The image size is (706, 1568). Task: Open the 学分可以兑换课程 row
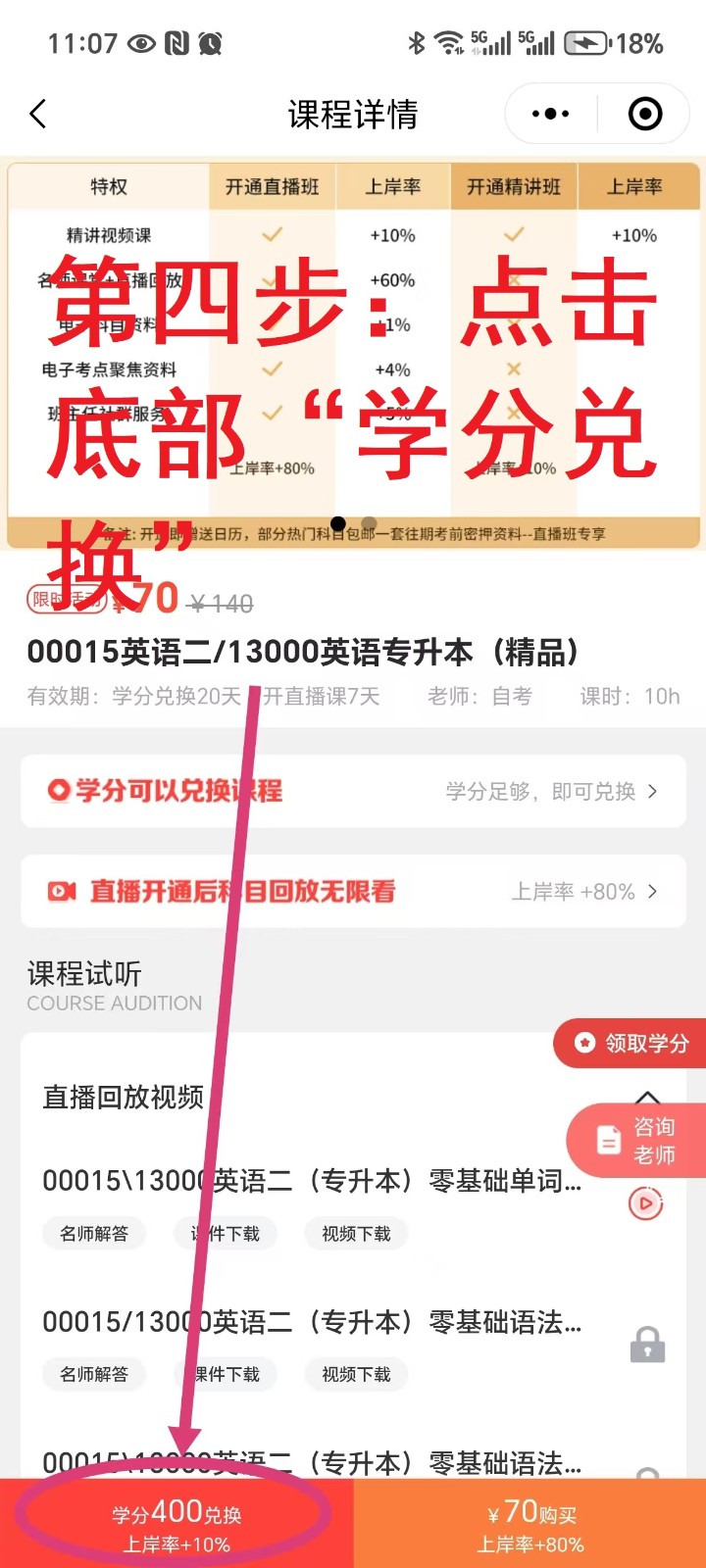click(353, 791)
